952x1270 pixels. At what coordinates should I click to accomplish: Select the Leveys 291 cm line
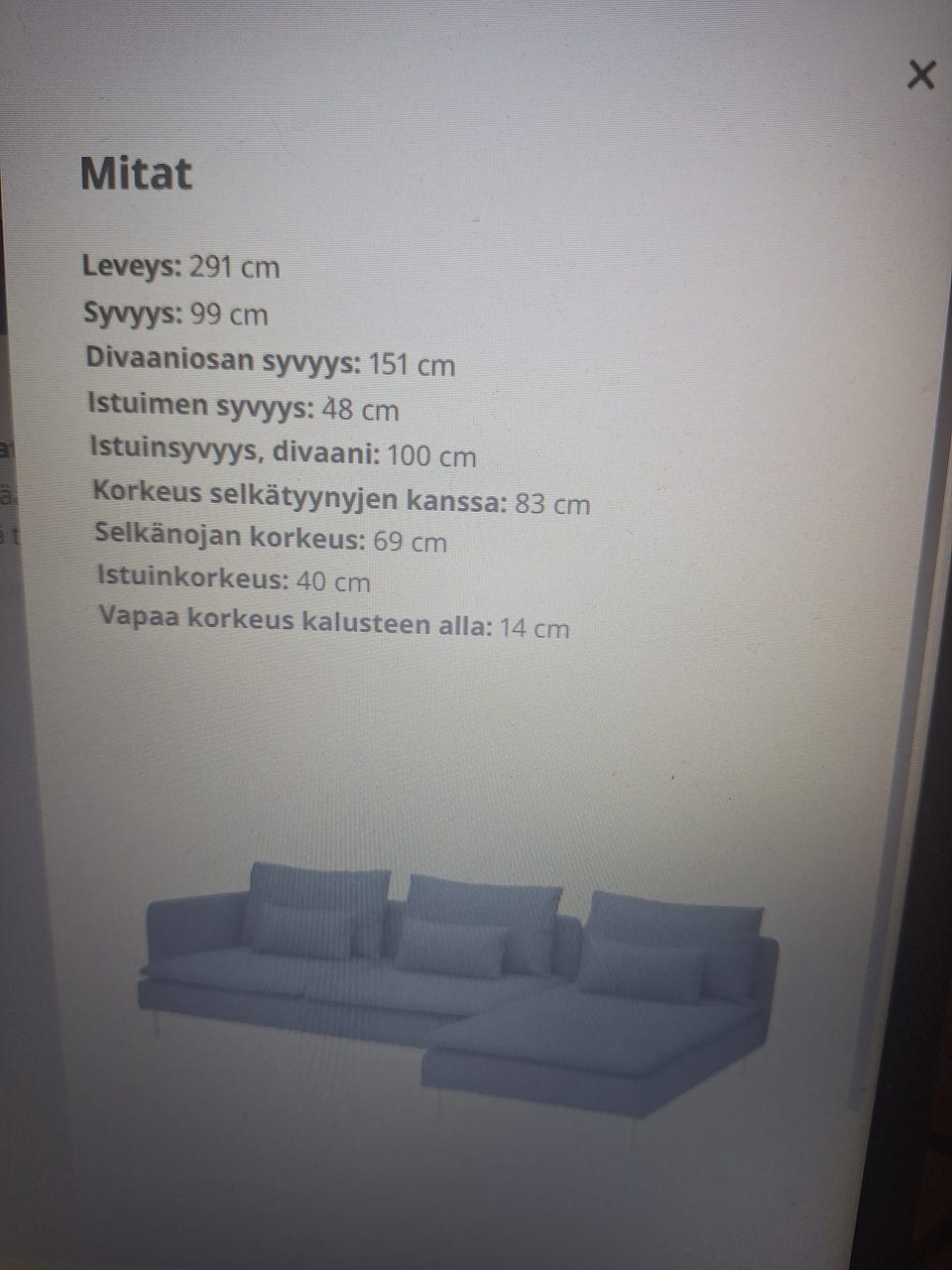181,267
